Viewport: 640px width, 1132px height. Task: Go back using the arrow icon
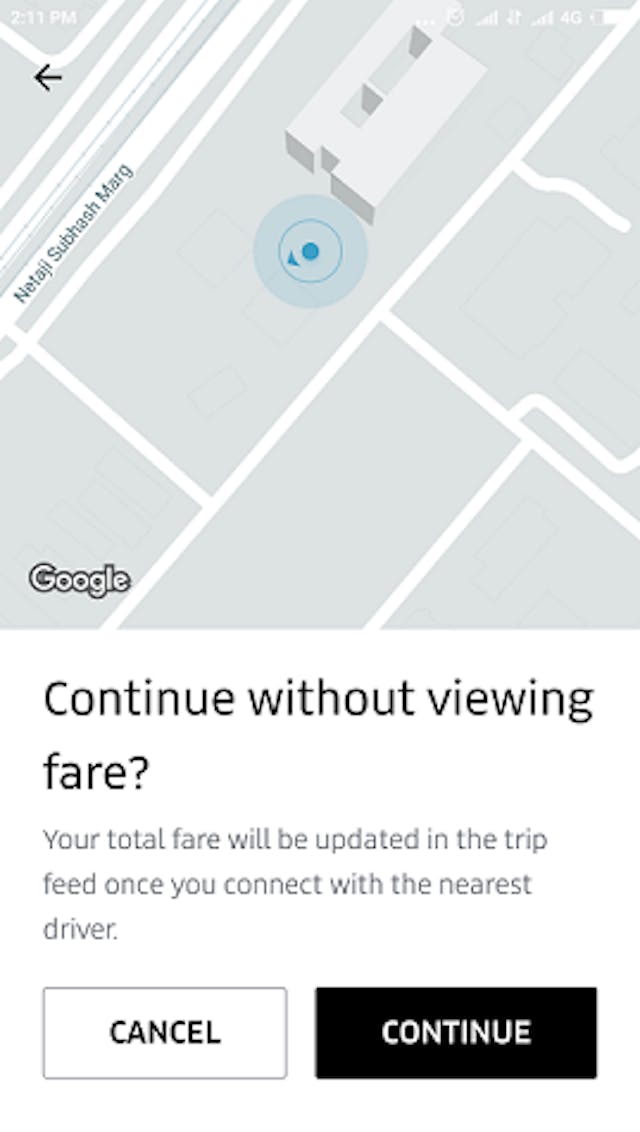48,77
